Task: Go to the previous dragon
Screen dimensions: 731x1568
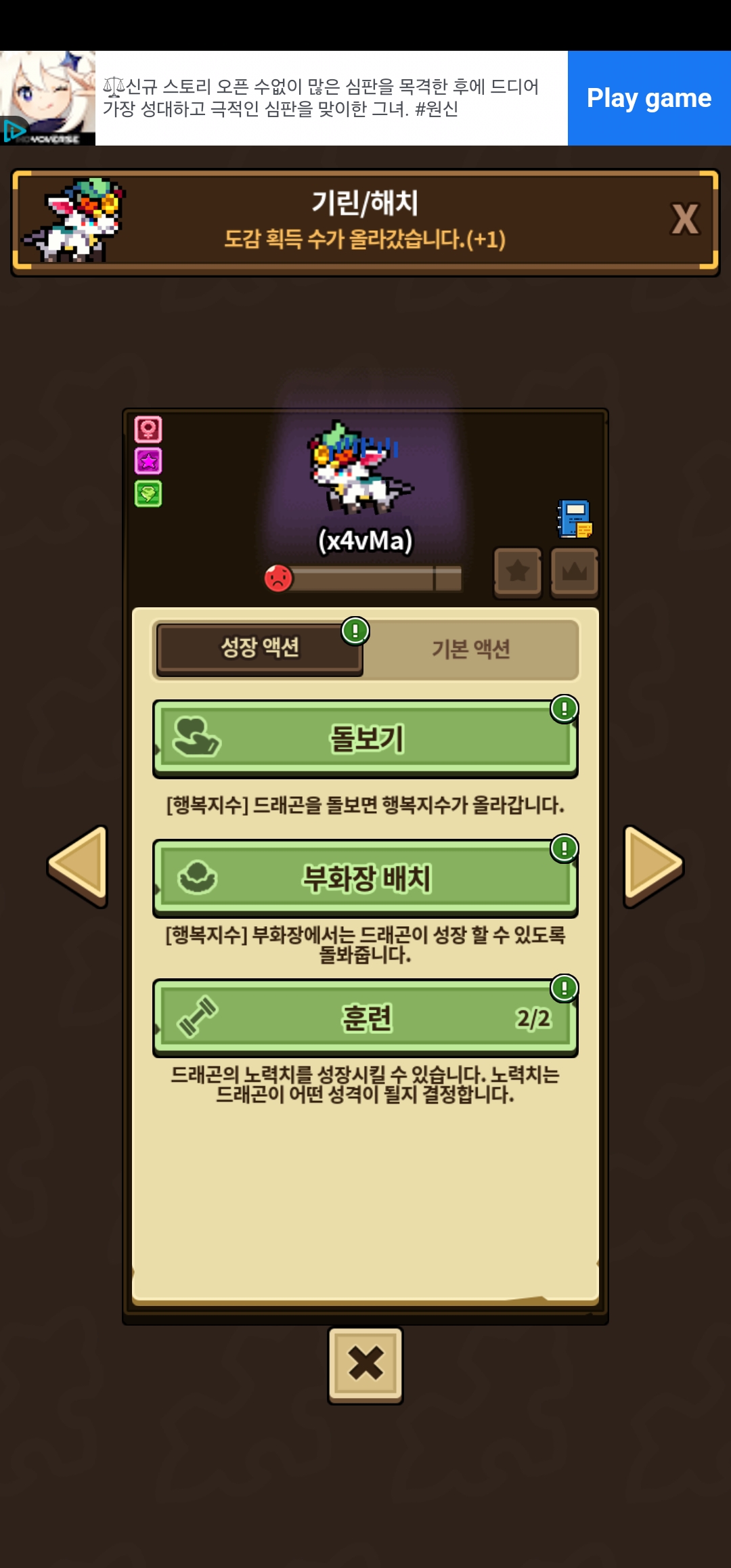Action: (x=79, y=866)
